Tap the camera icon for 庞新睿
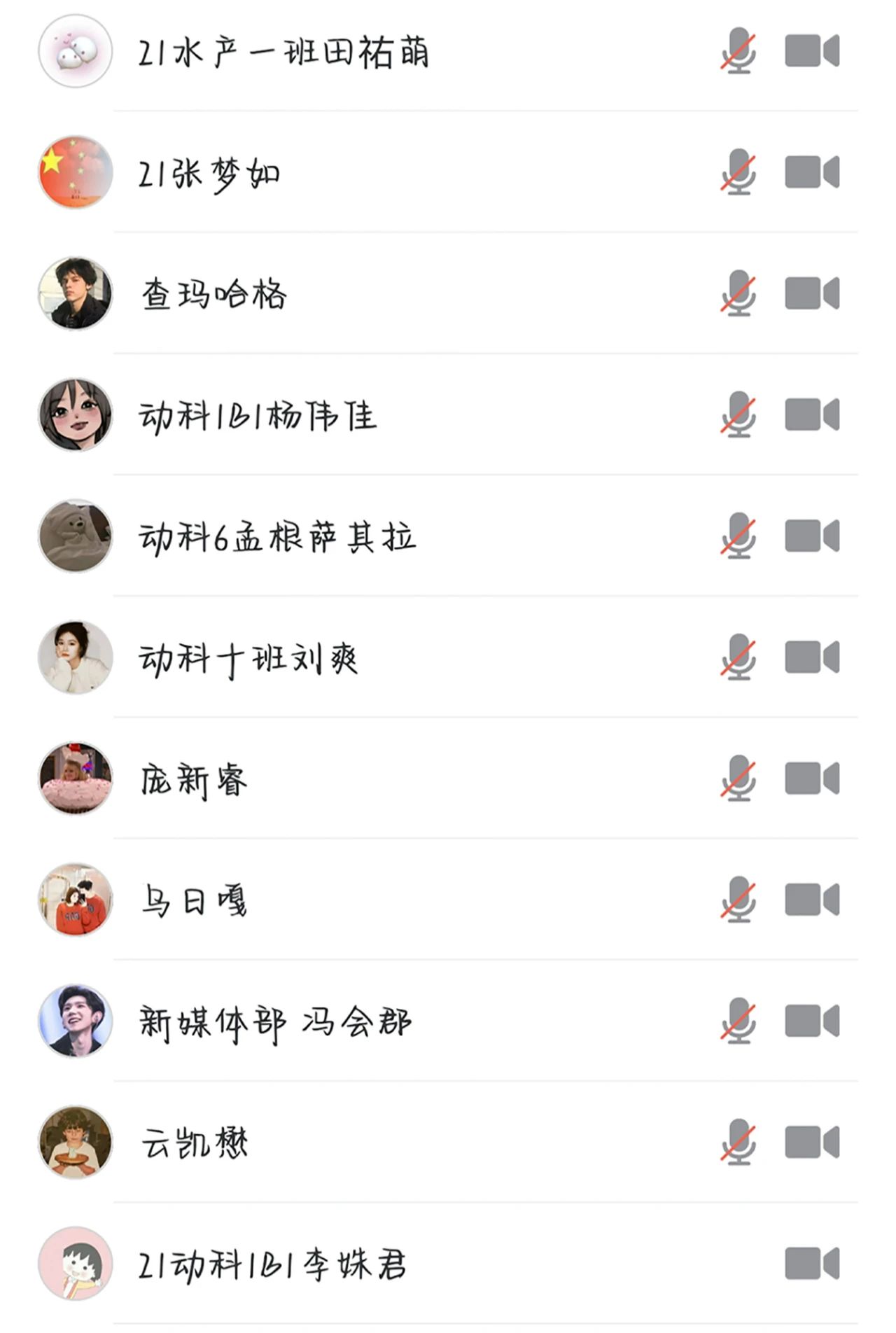Viewport: 896px width, 1333px height. (811, 779)
